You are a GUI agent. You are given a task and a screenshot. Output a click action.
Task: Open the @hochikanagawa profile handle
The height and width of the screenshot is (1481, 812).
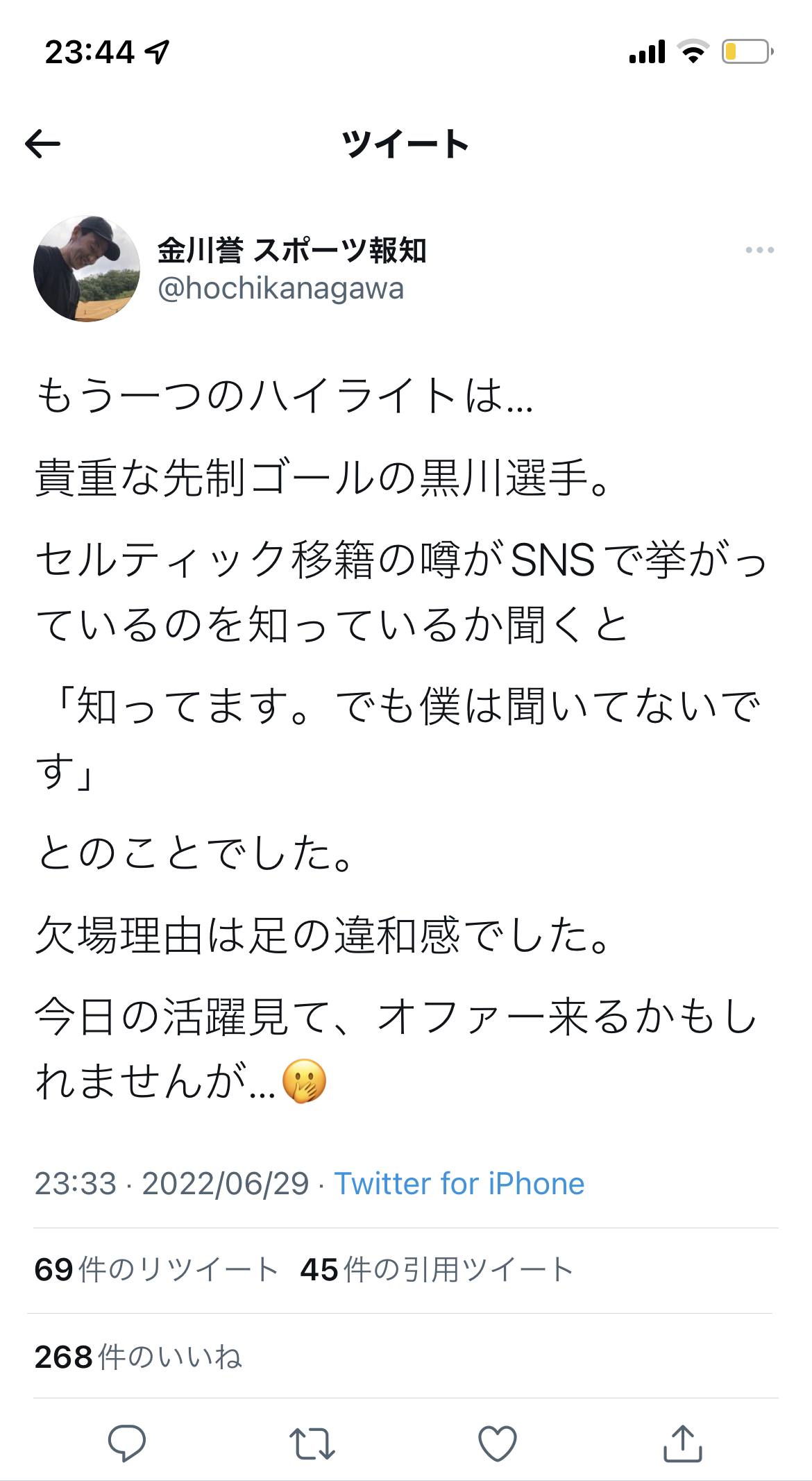280,289
